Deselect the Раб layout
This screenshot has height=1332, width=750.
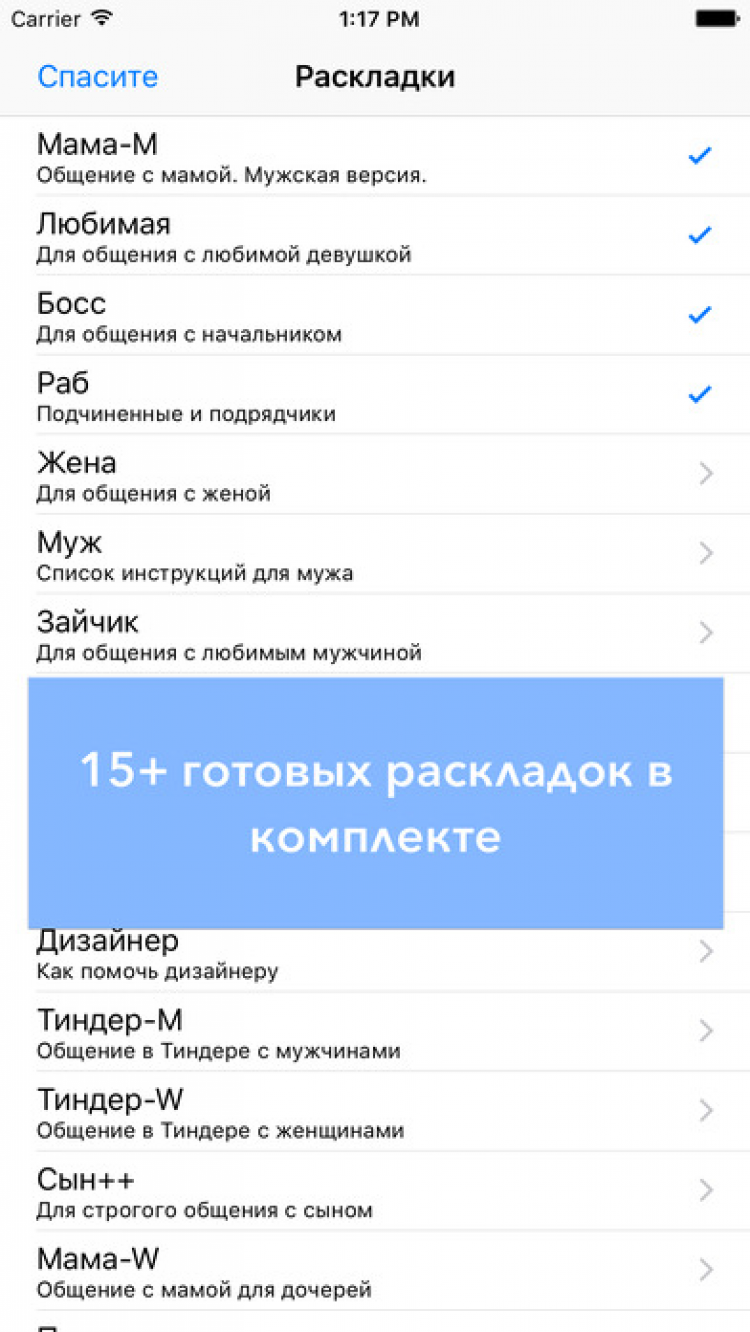click(375, 395)
